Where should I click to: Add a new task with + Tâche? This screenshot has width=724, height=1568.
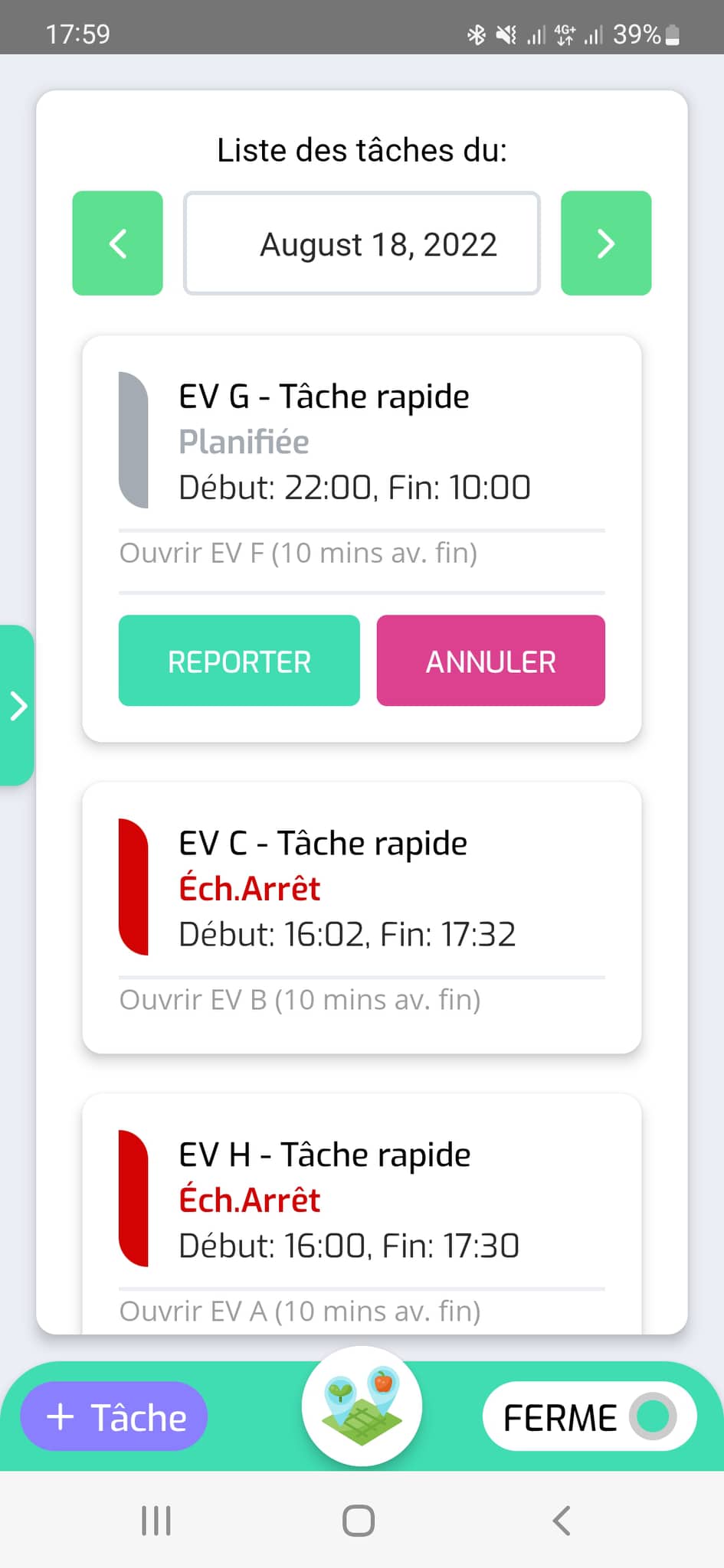(x=115, y=1416)
